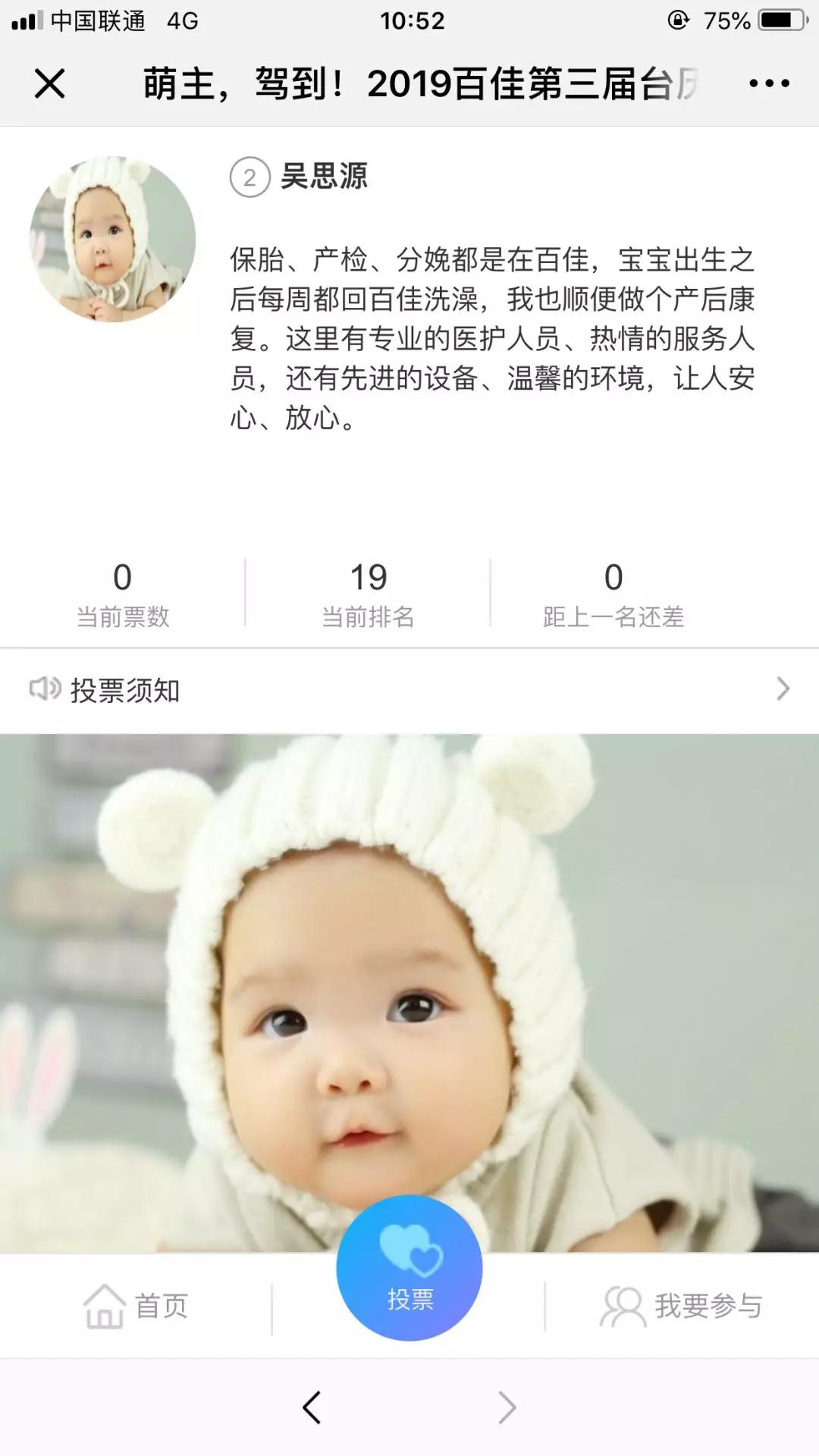819x1456 pixels.
Task: Go to the 首页 home tab
Action: click(136, 1306)
